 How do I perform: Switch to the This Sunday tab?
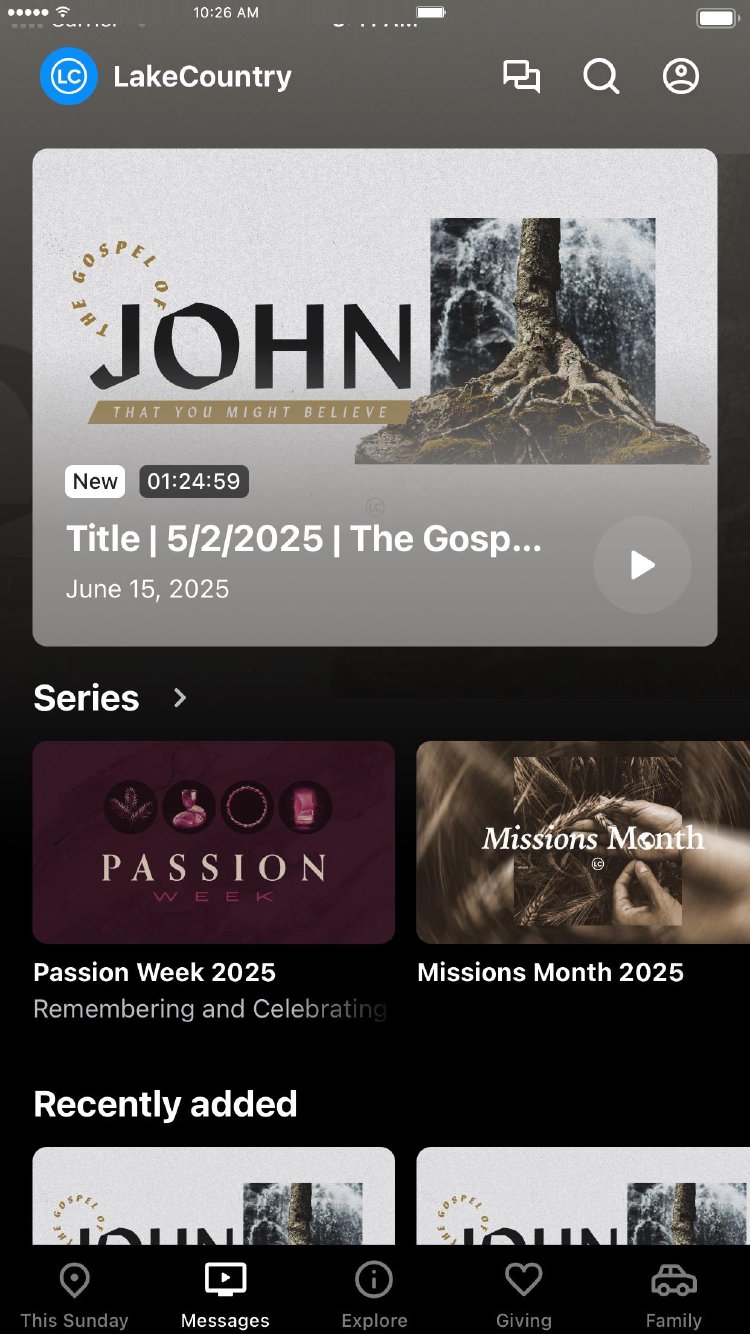click(x=75, y=1294)
